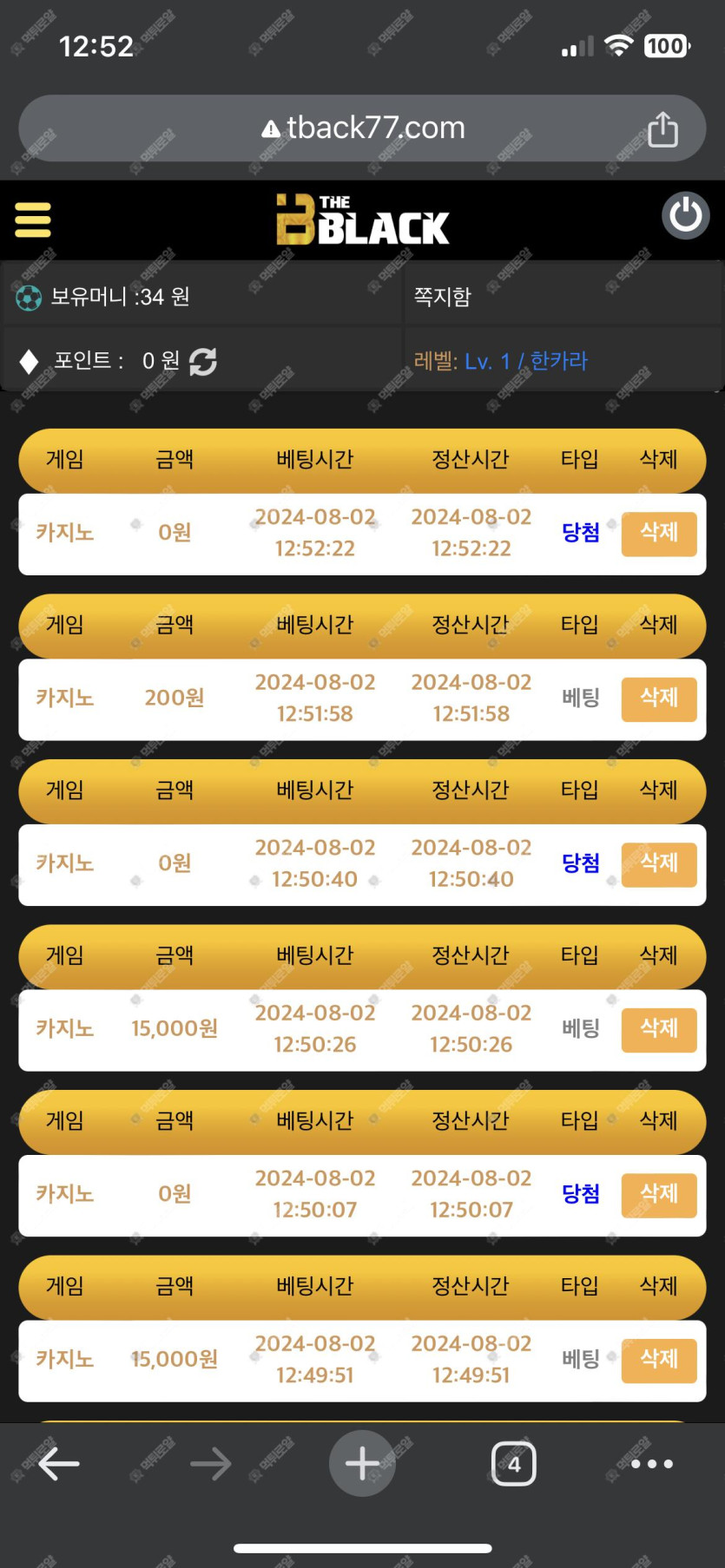Screen dimensions: 725x1568
Task: Open the browser more options menu
Action: (x=652, y=1464)
